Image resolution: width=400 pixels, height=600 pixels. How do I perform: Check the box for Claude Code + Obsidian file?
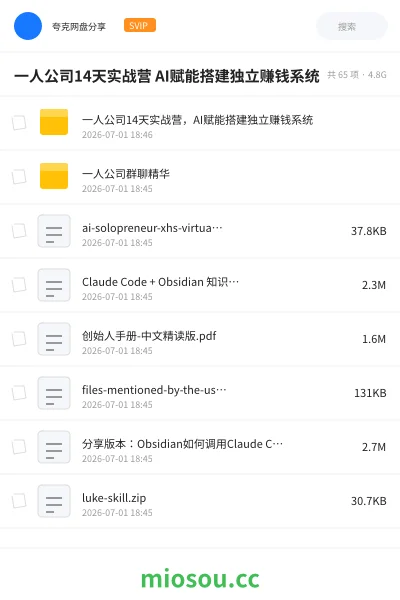tap(19, 285)
